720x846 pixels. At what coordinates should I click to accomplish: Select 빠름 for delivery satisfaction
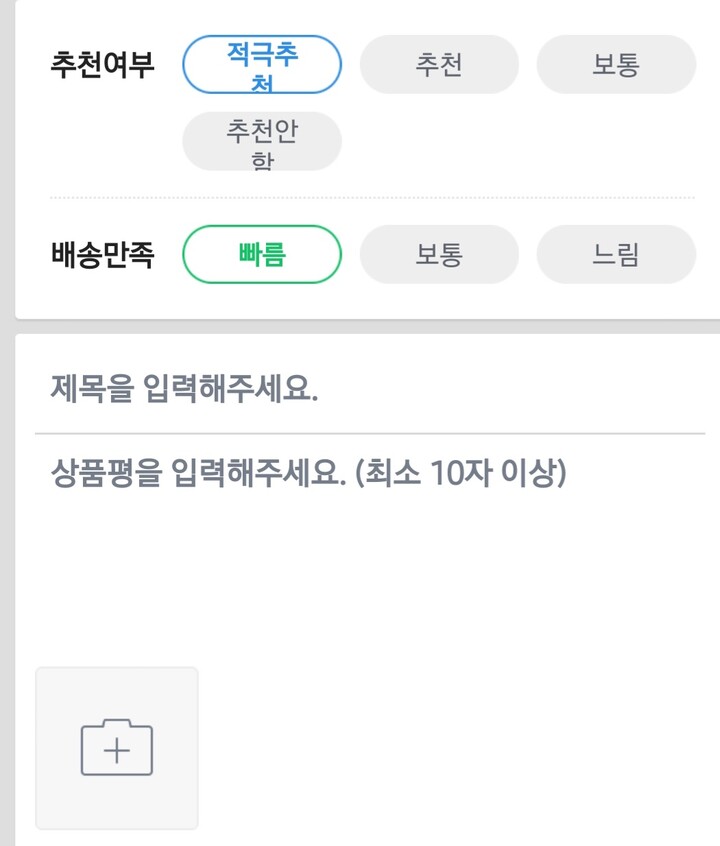pos(261,254)
